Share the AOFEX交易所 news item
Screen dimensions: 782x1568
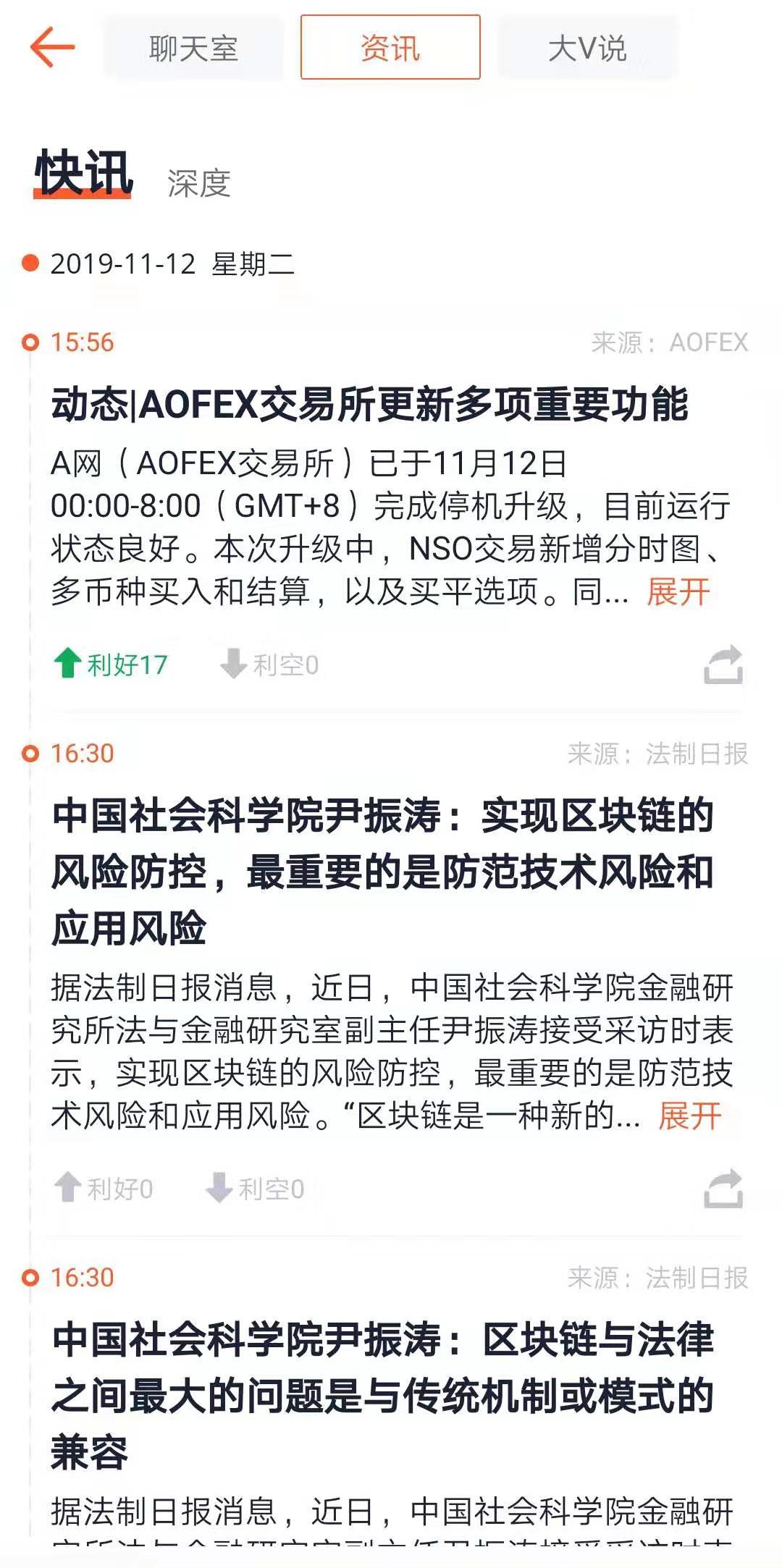click(723, 664)
